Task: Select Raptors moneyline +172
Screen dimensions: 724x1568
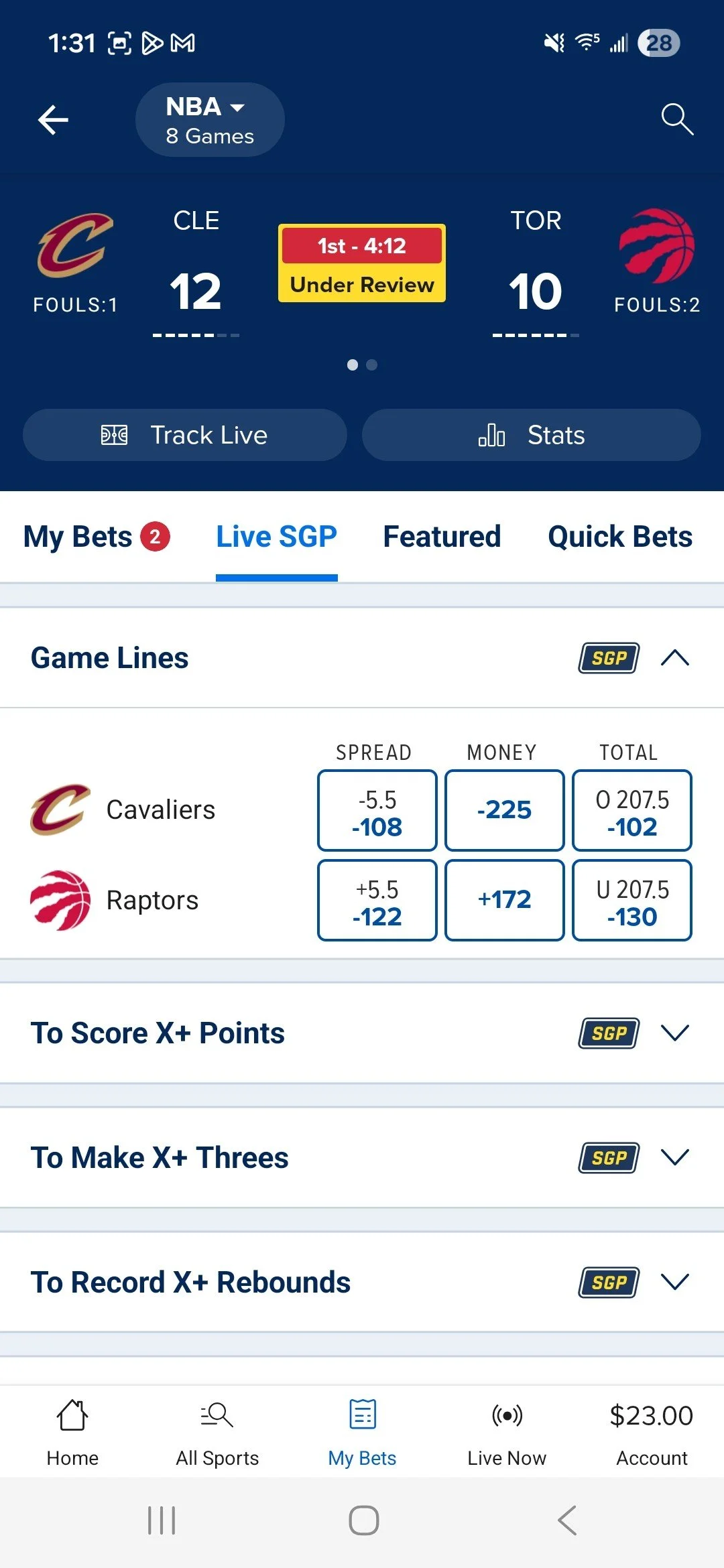Action: click(x=505, y=901)
